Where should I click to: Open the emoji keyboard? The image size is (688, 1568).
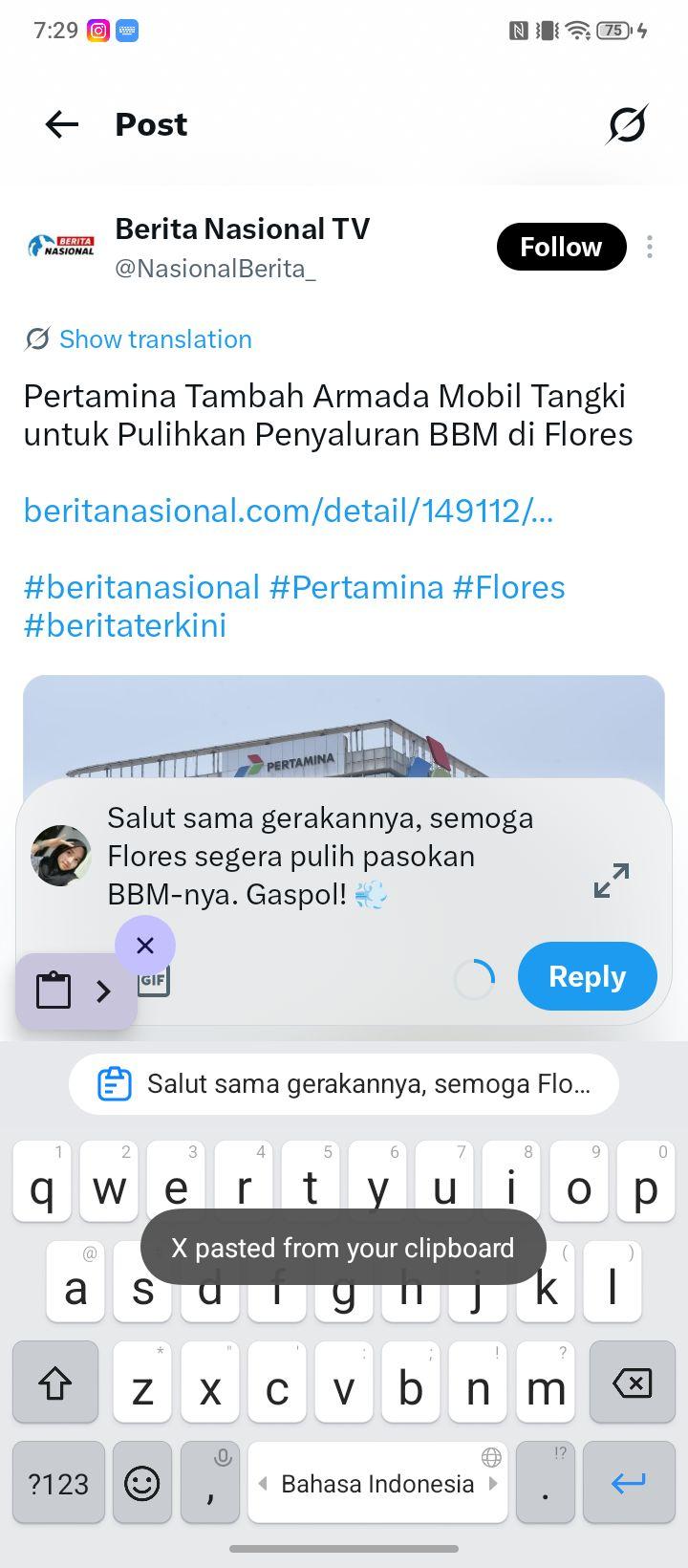[x=142, y=1483]
